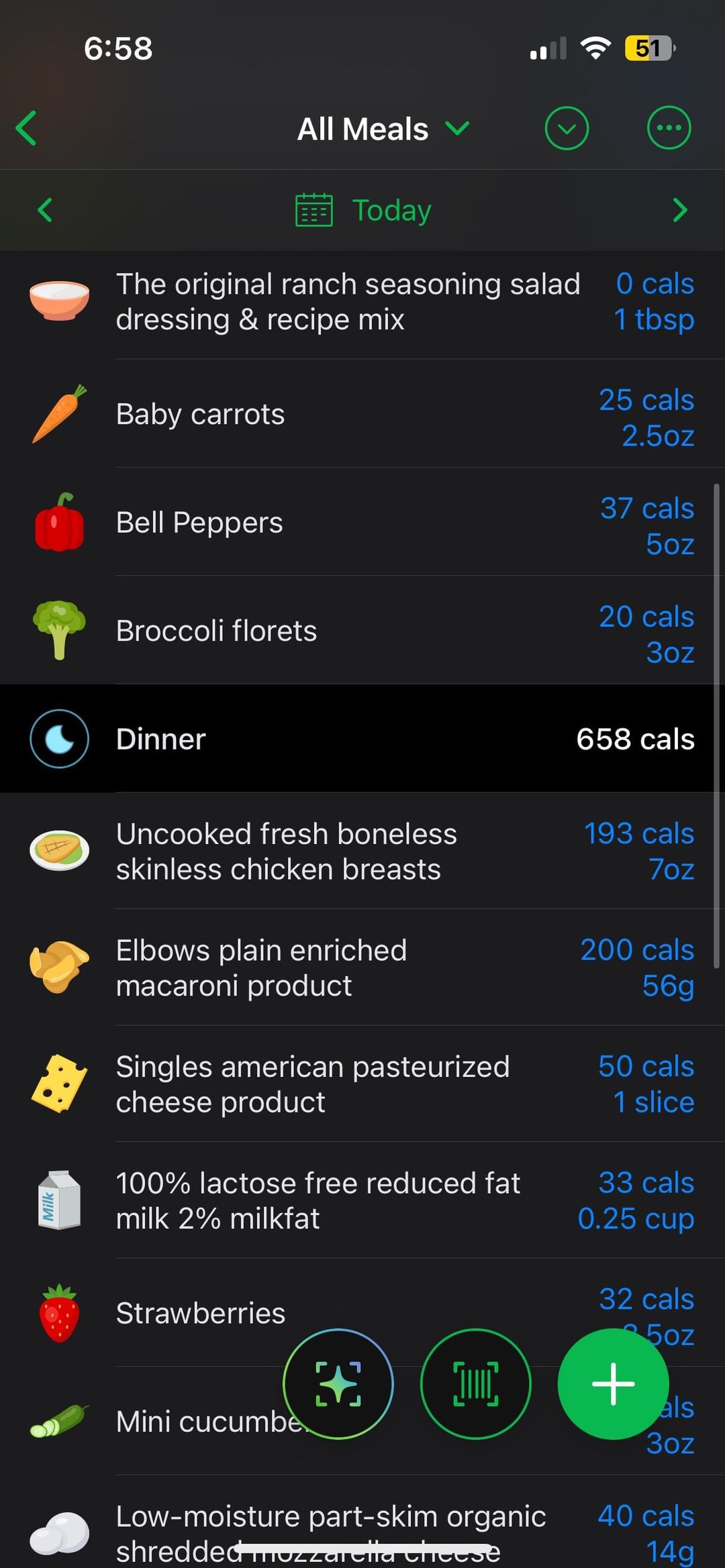Go back using the top-left arrow

click(x=27, y=128)
